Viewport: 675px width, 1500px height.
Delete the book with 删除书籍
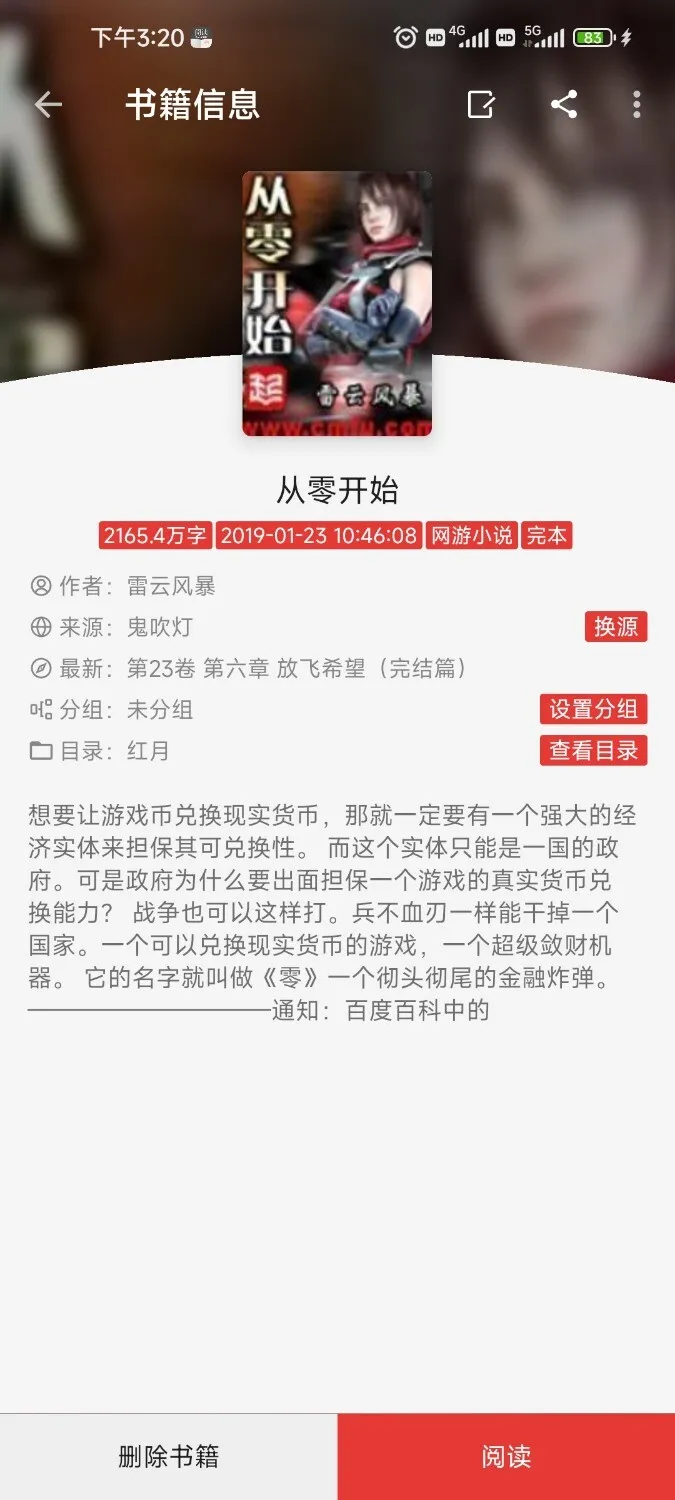click(168, 1456)
